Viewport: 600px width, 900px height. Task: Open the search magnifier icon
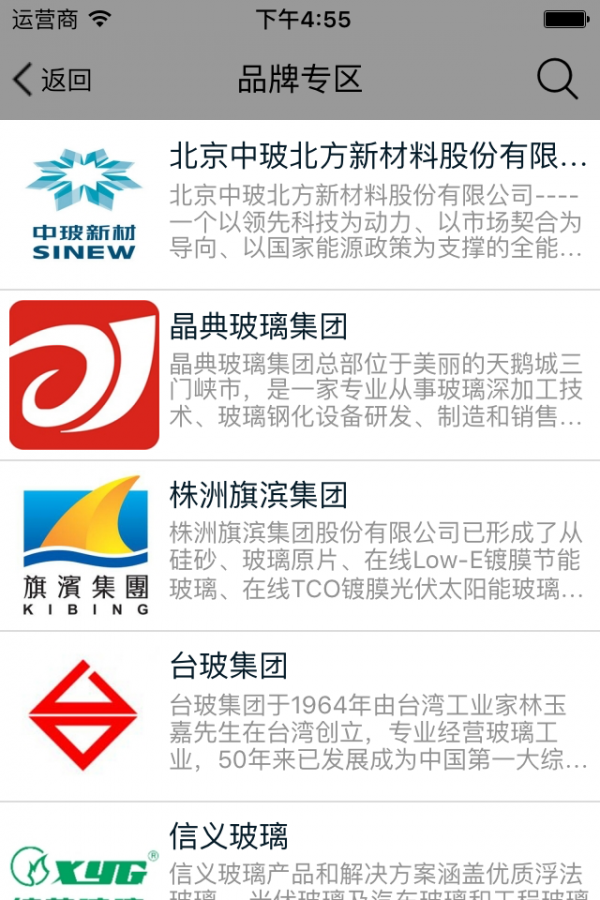click(x=557, y=79)
